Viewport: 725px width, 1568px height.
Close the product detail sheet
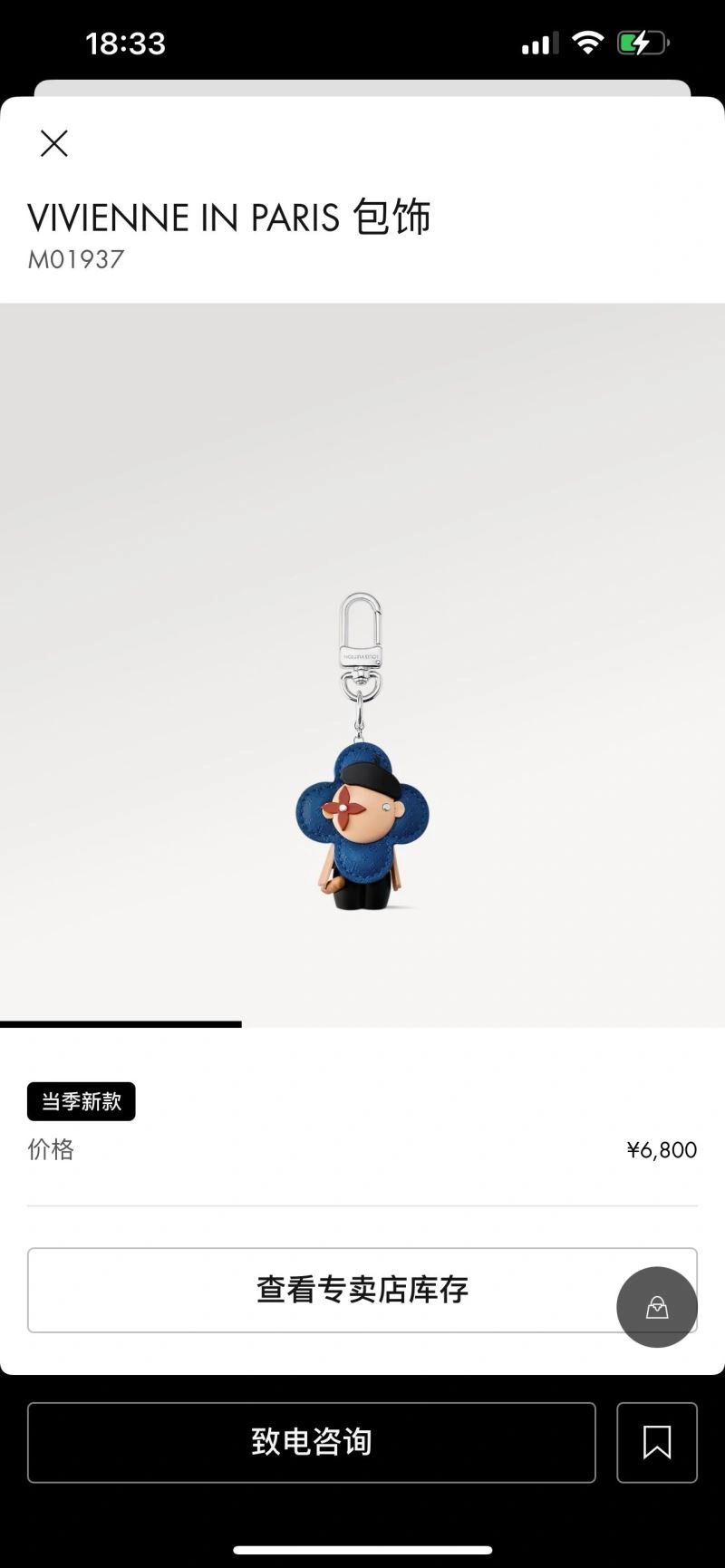pos(54,143)
